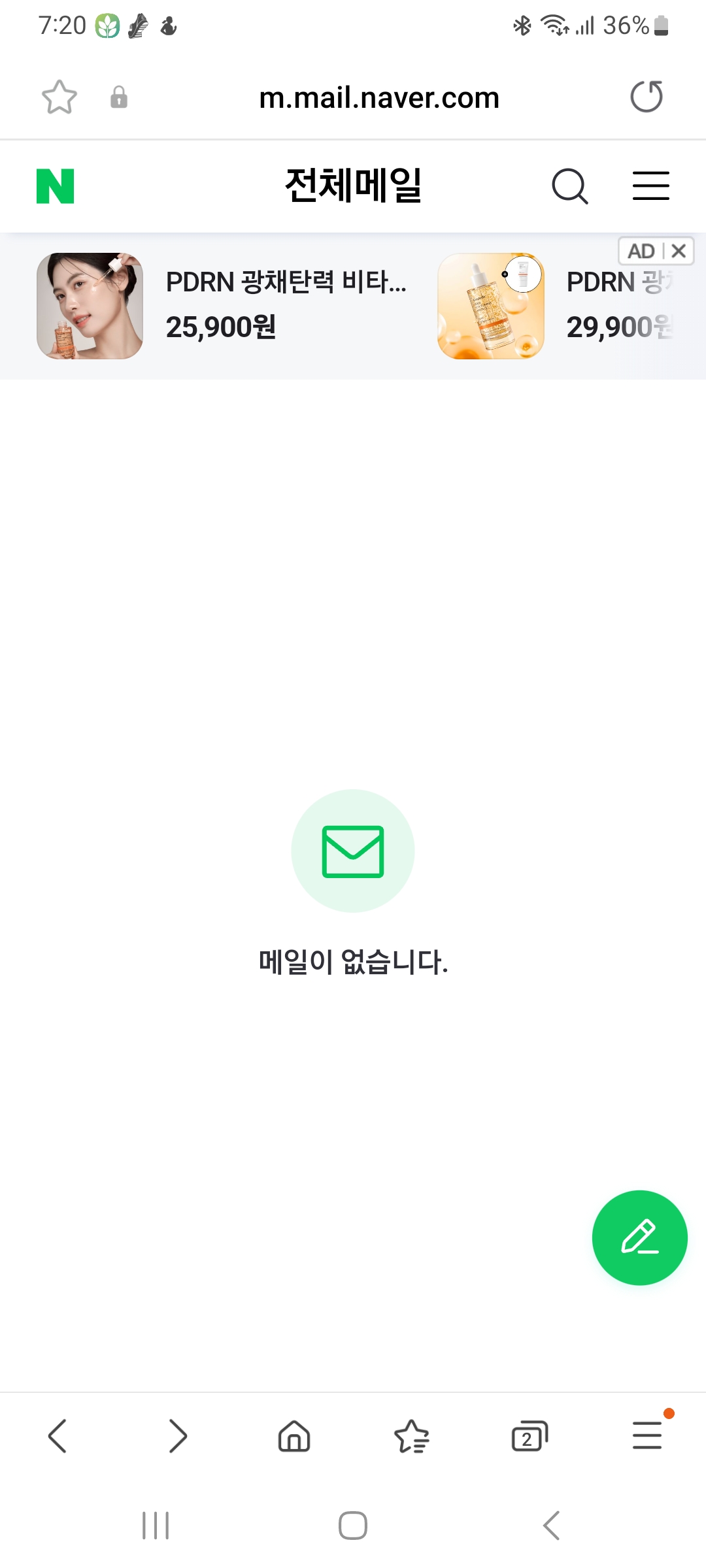Reload the Naver mail page
Screen dimensions: 706x1568
point(646,97)
